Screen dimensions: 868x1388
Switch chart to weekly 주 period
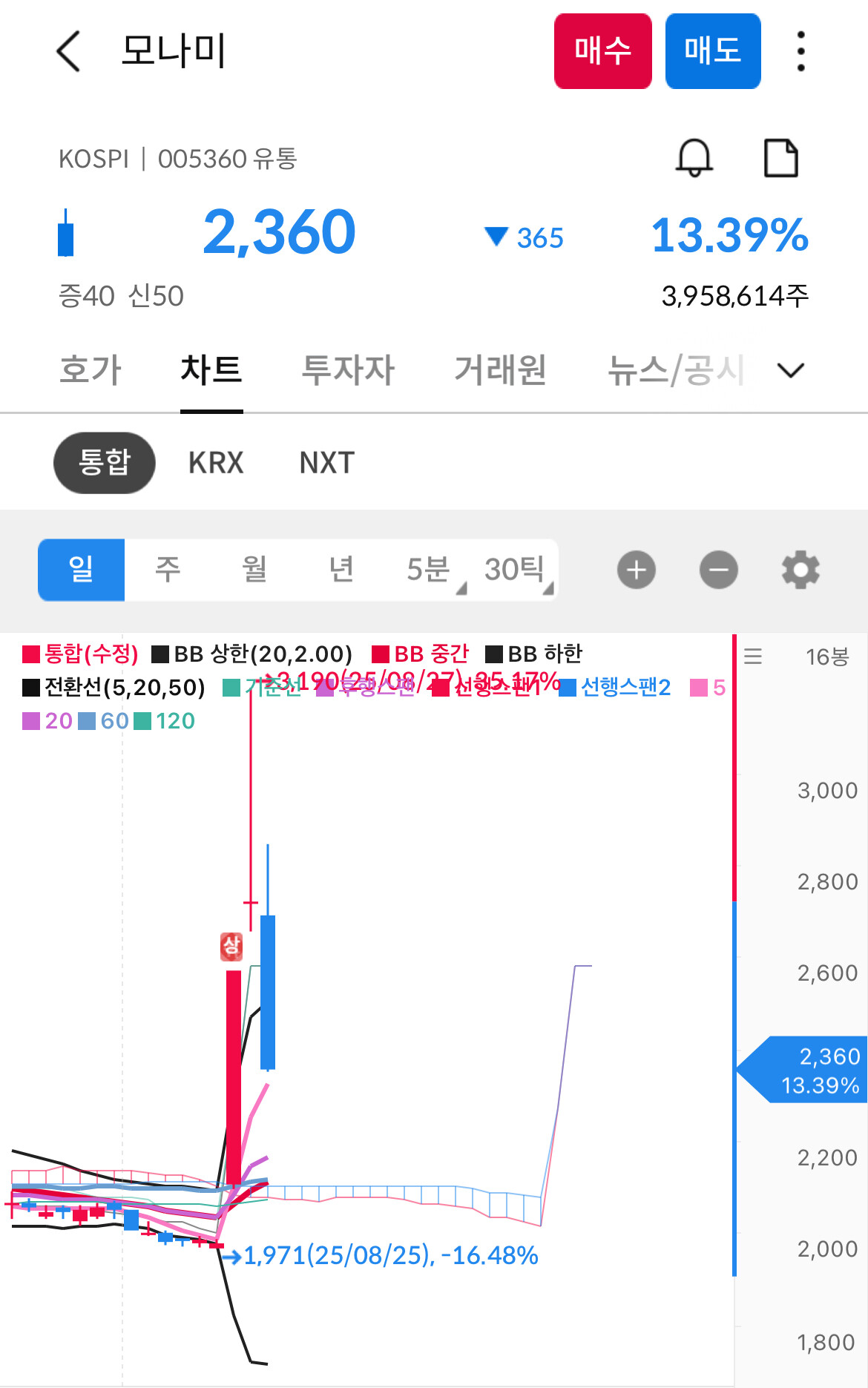(x=168, y=570)
